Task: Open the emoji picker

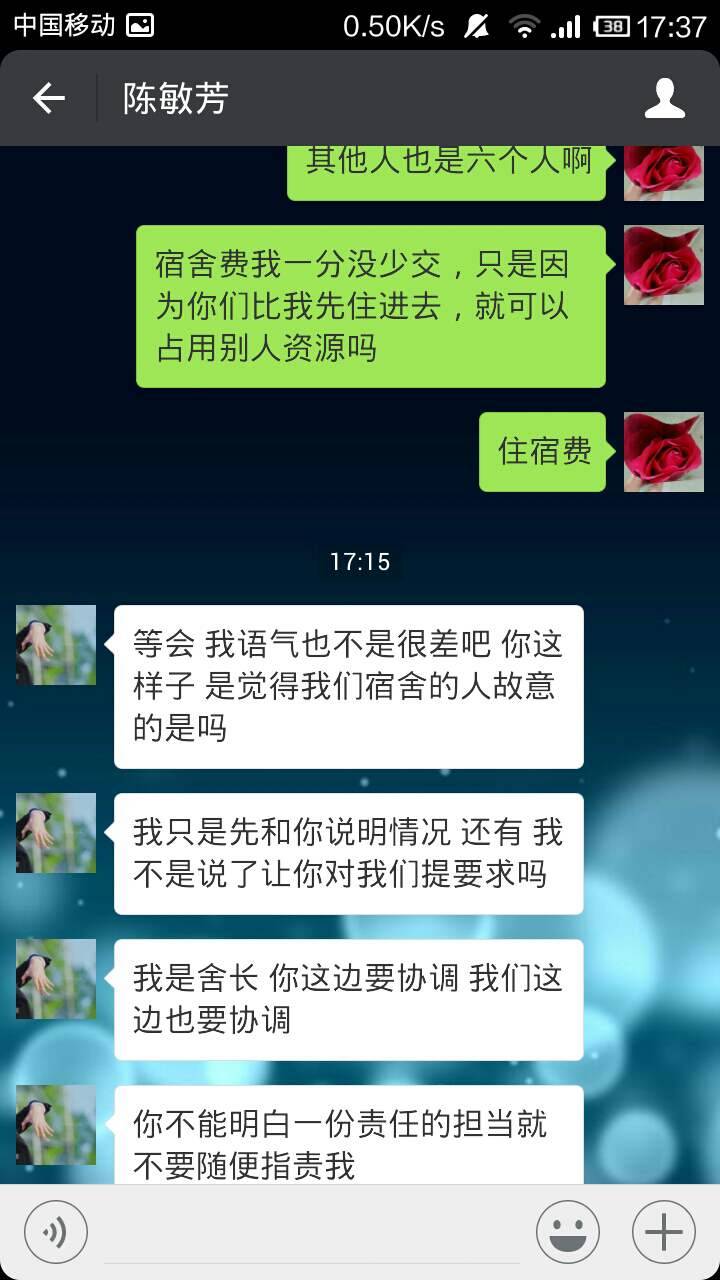Action: [x=568, y=1232]
